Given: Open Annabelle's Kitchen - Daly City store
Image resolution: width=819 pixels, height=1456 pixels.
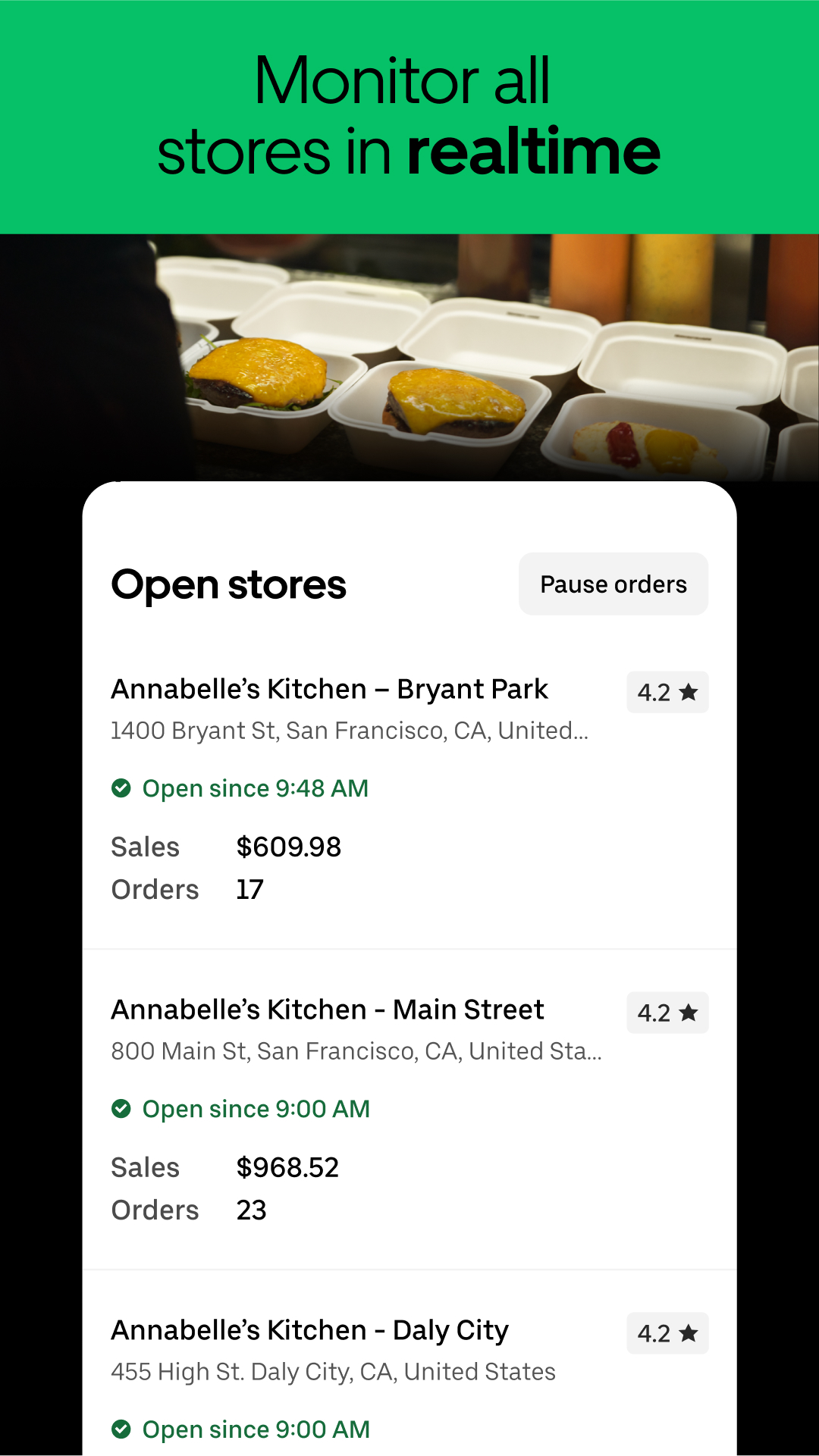Looking at the screenshot, I should click(310, 1331).
